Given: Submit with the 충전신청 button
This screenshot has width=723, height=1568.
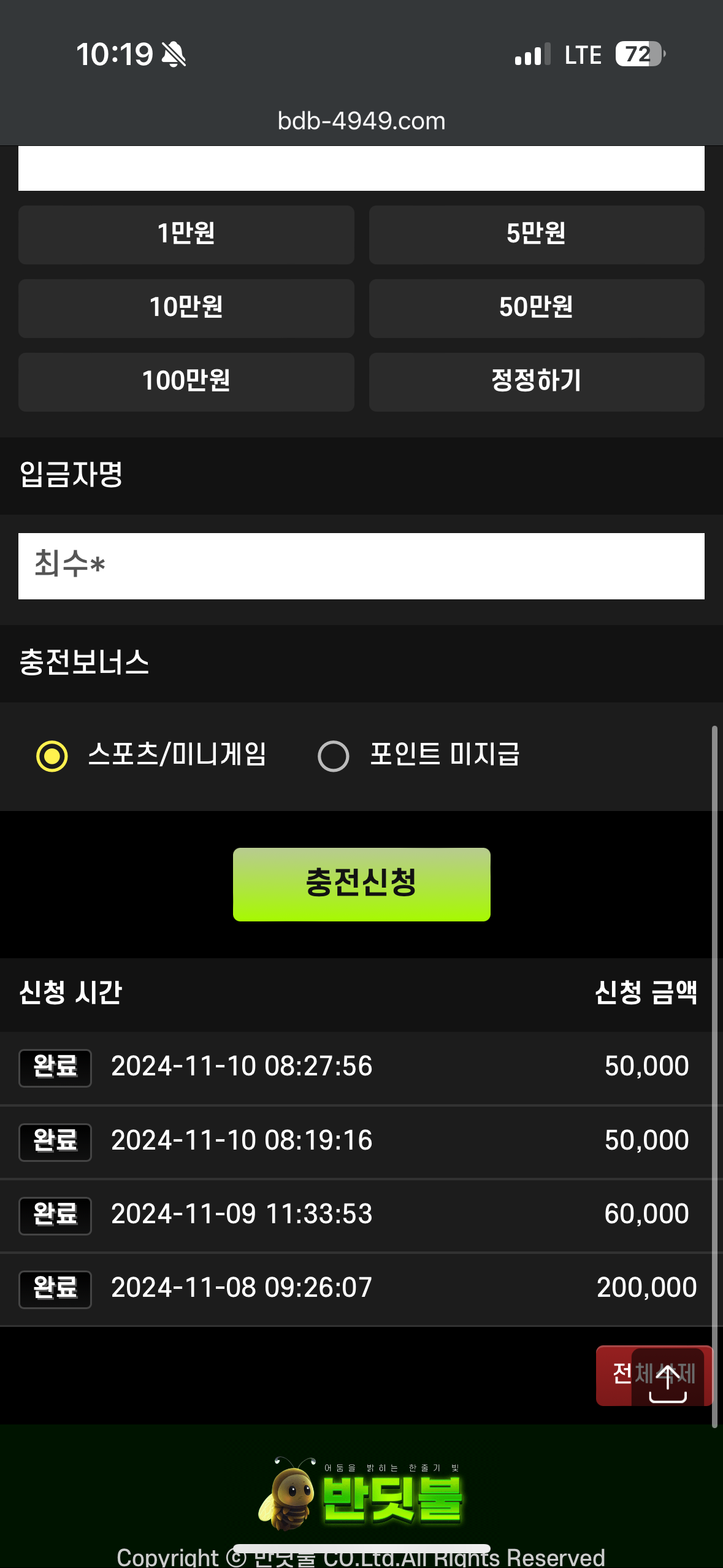Looking at the screenshot, I should [361, 884].
